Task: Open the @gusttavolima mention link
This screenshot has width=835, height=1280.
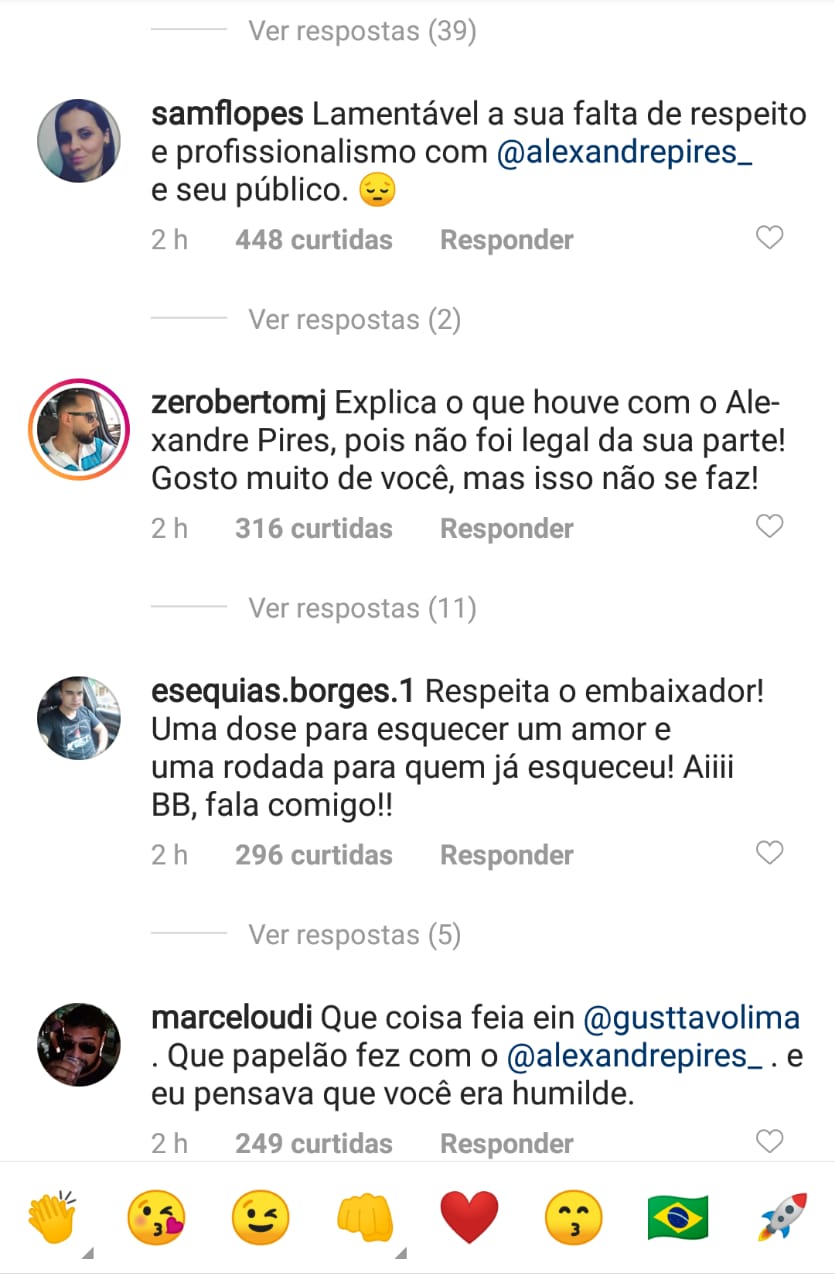Action: point(691,1018)
